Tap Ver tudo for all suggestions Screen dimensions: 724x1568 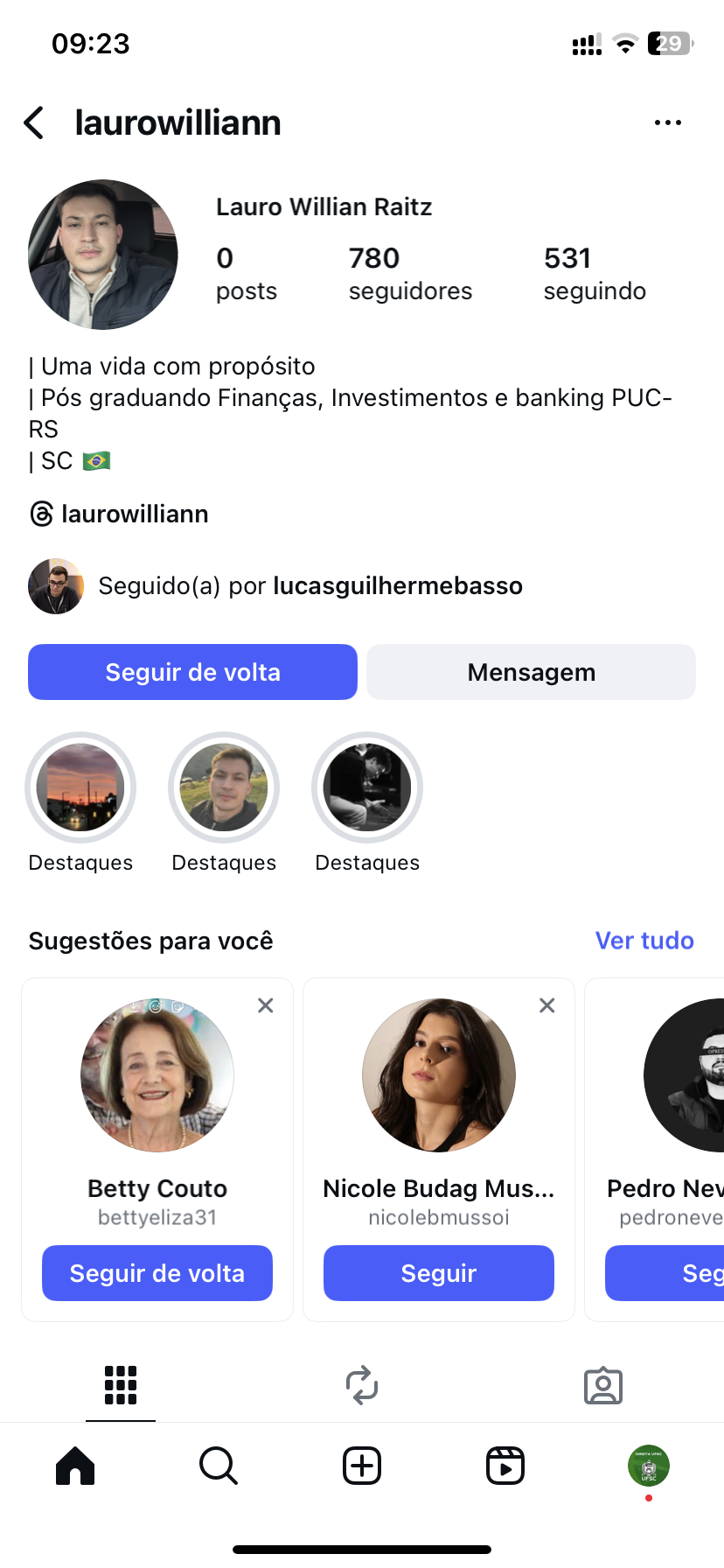[644, 941]
